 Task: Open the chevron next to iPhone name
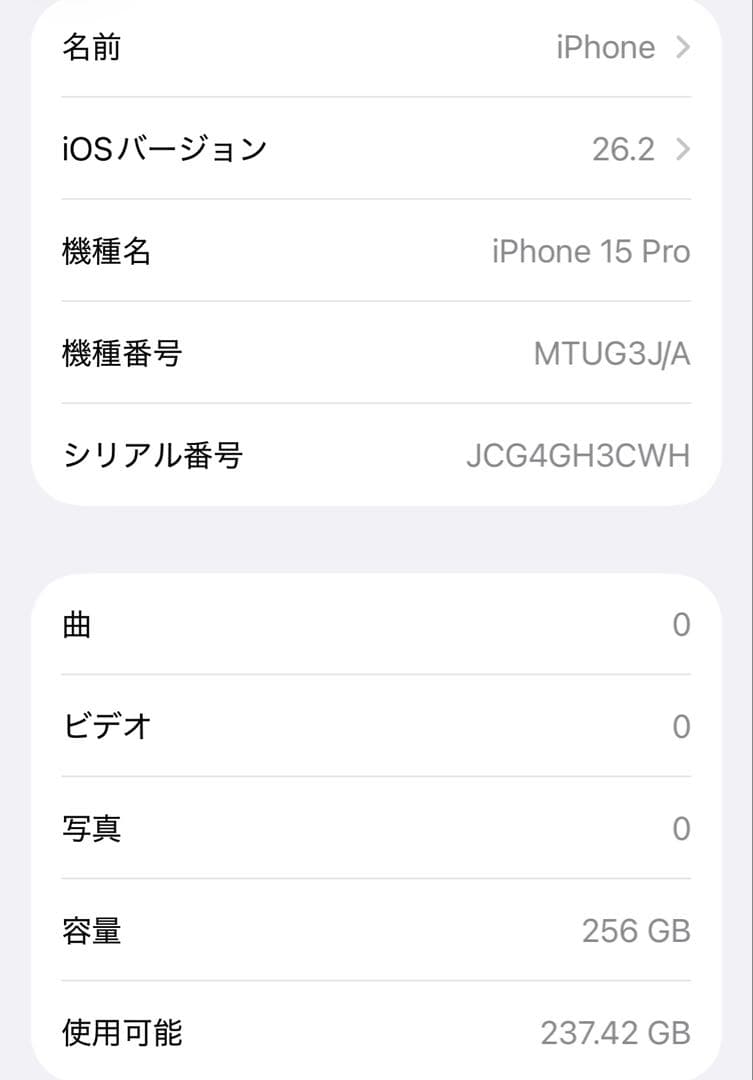tap(684, 46)
